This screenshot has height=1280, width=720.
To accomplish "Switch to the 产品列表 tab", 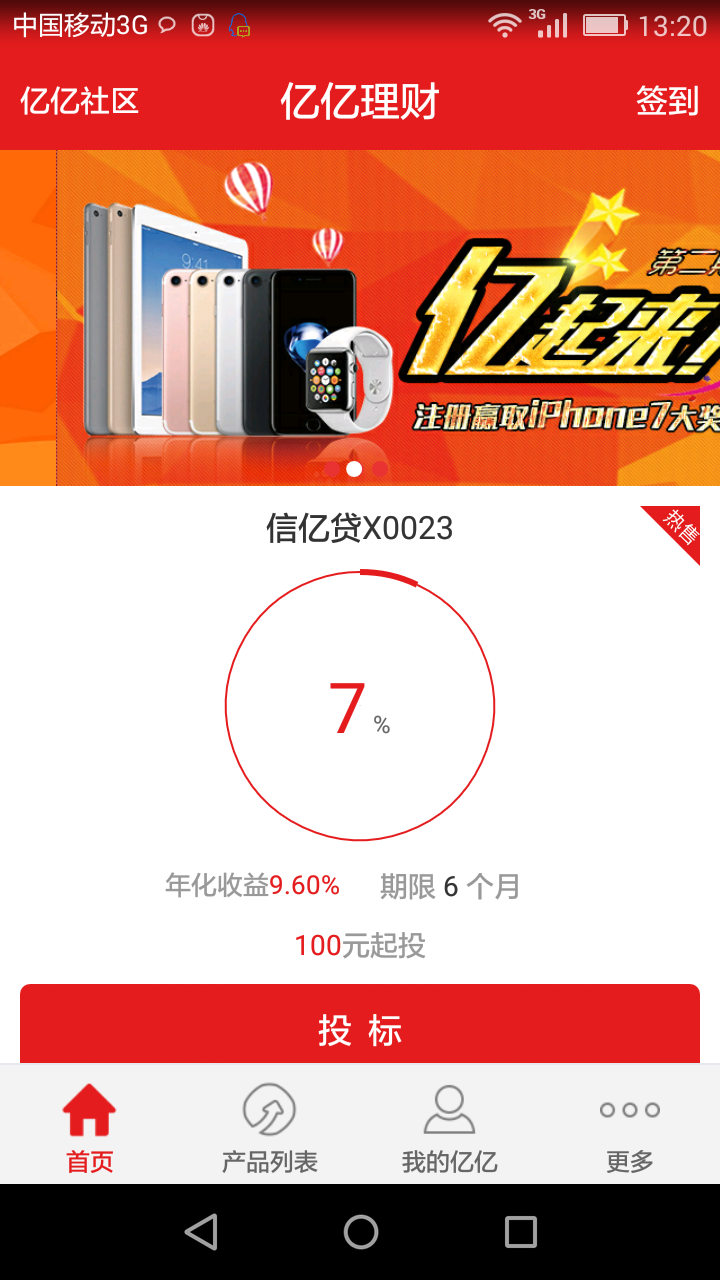I will point(270,1126).
